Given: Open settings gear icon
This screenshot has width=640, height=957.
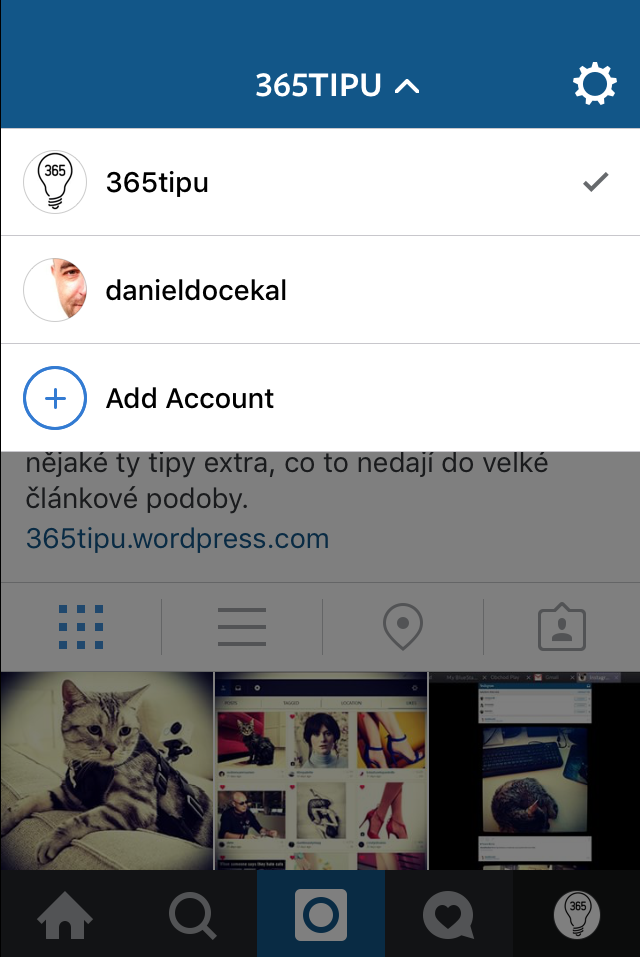Looking at the screenshot, I should point(594,84).
